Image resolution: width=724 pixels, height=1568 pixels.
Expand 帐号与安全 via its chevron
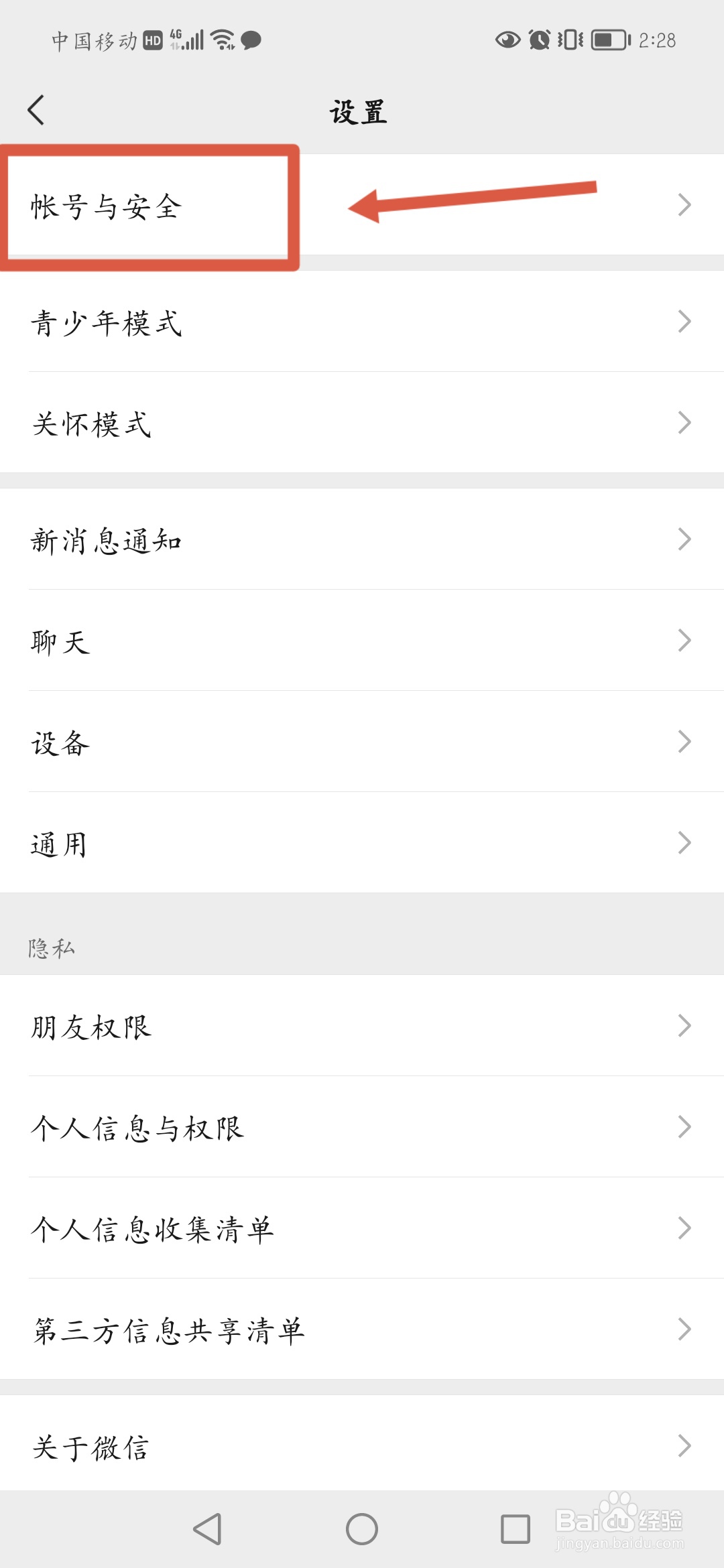[684, 205]
